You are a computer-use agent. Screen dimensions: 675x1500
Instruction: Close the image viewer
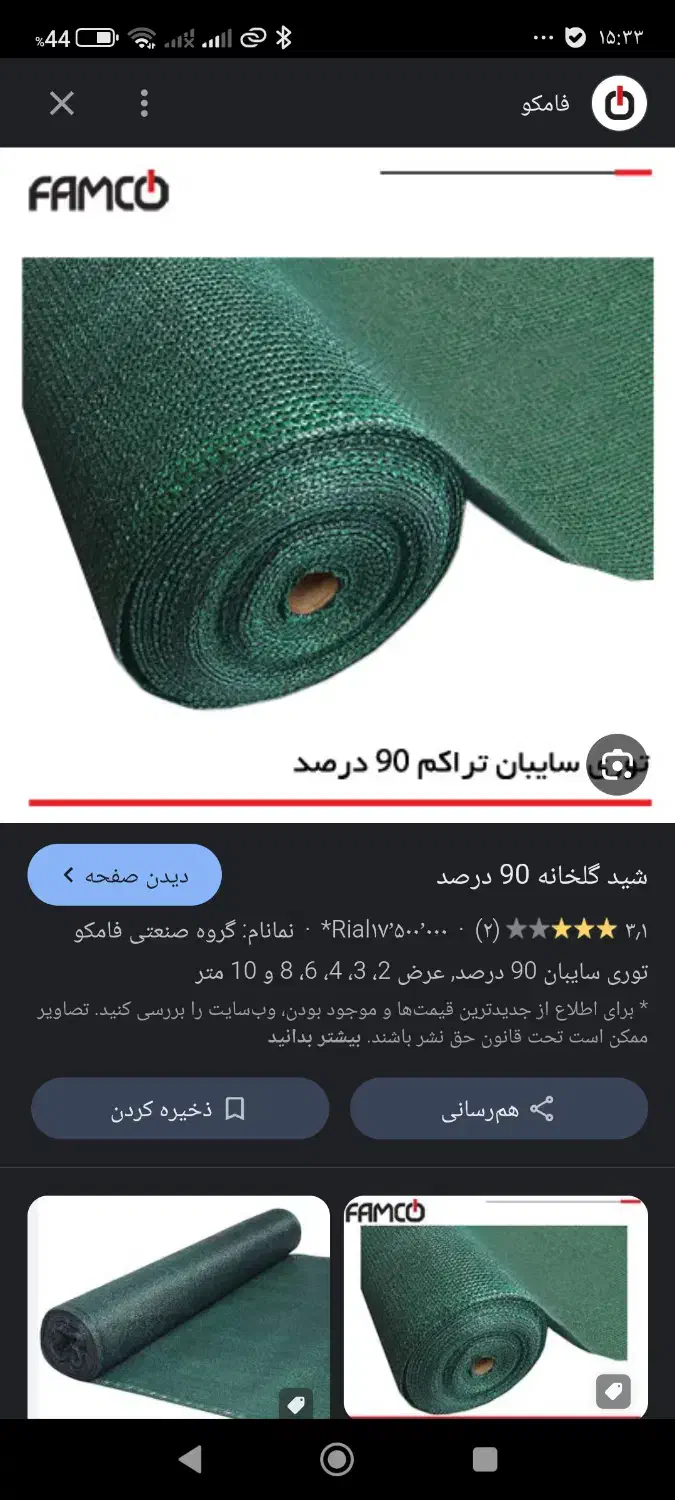pos(62,103)
